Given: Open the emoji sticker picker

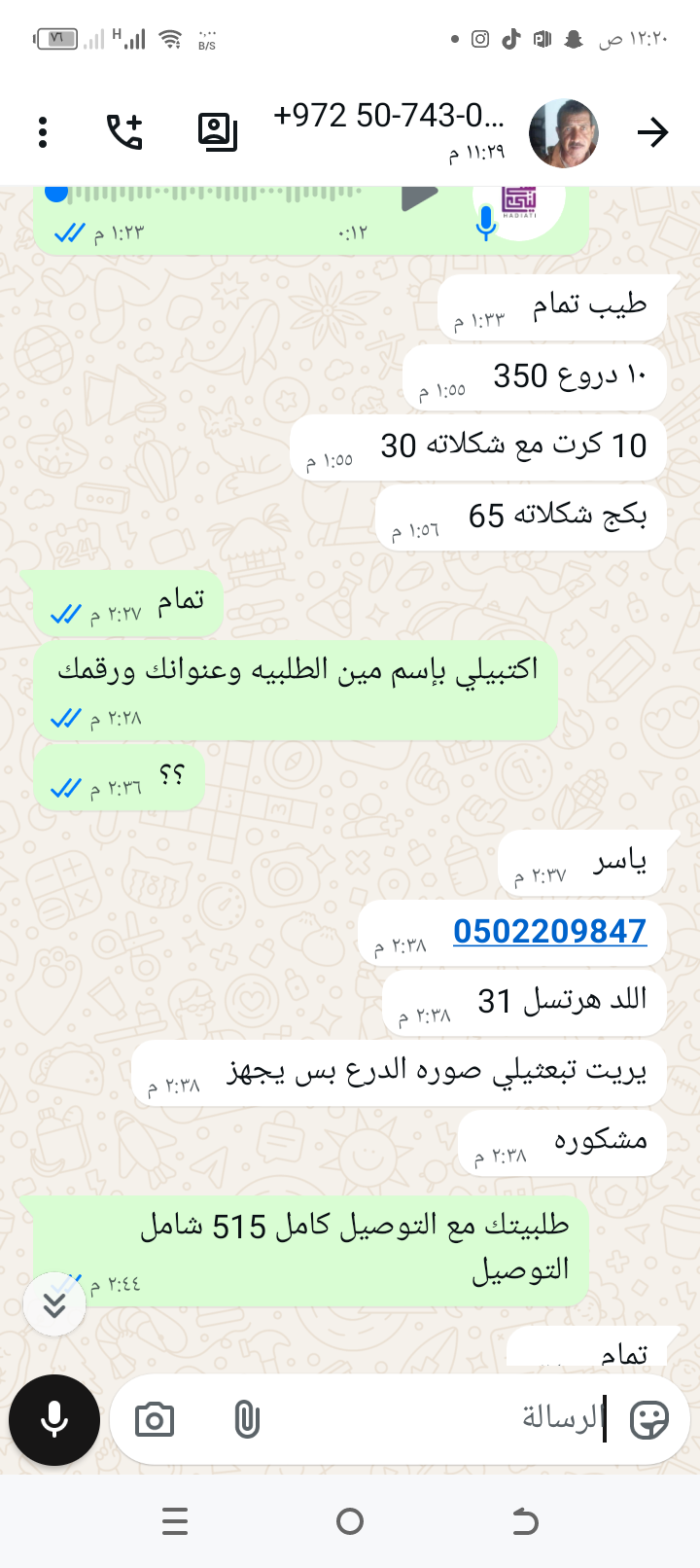Looking at the screenshot, I should coord(648,1420).
